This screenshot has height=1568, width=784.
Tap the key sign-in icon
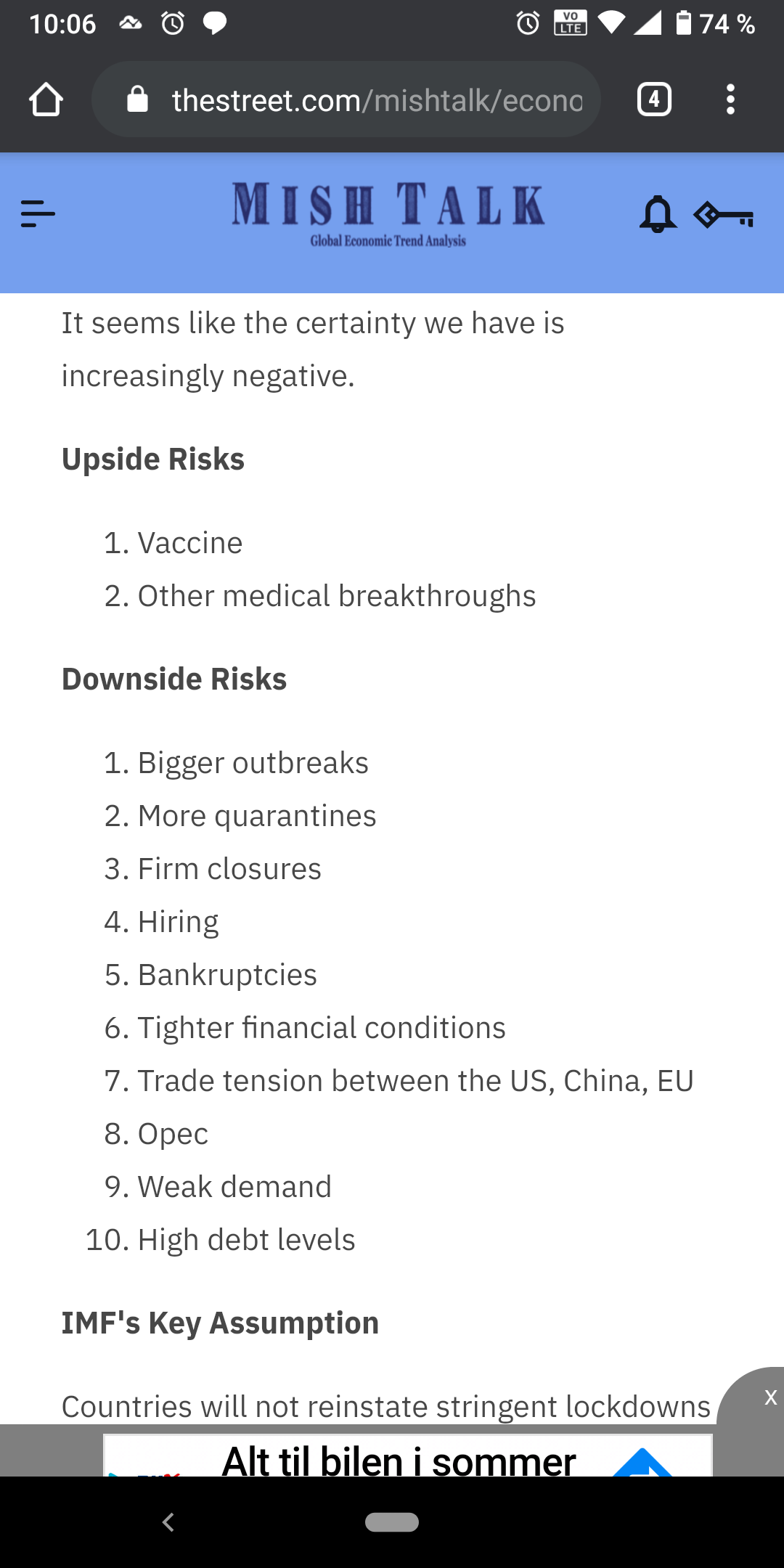[x=724, y=216]
